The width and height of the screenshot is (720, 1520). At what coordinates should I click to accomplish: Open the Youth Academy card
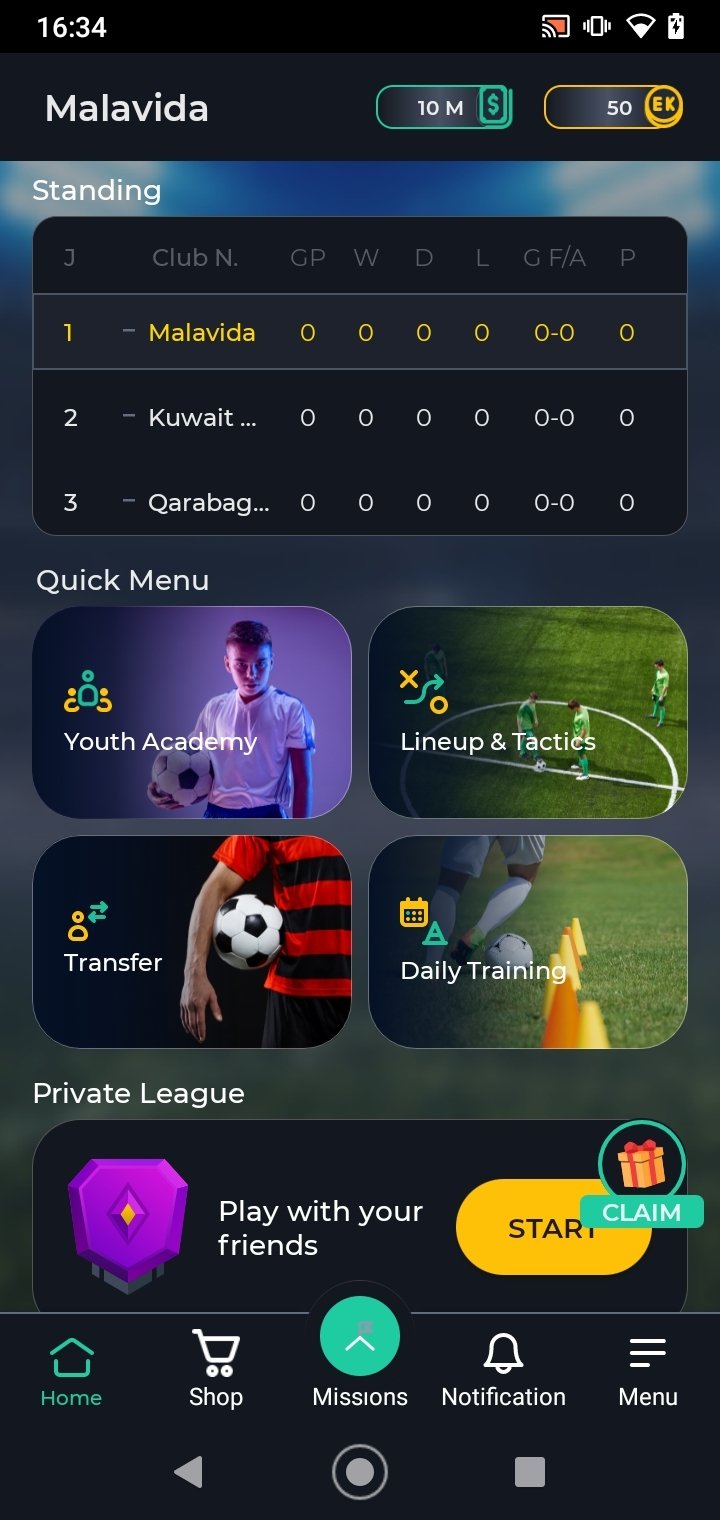pos(192,712)
